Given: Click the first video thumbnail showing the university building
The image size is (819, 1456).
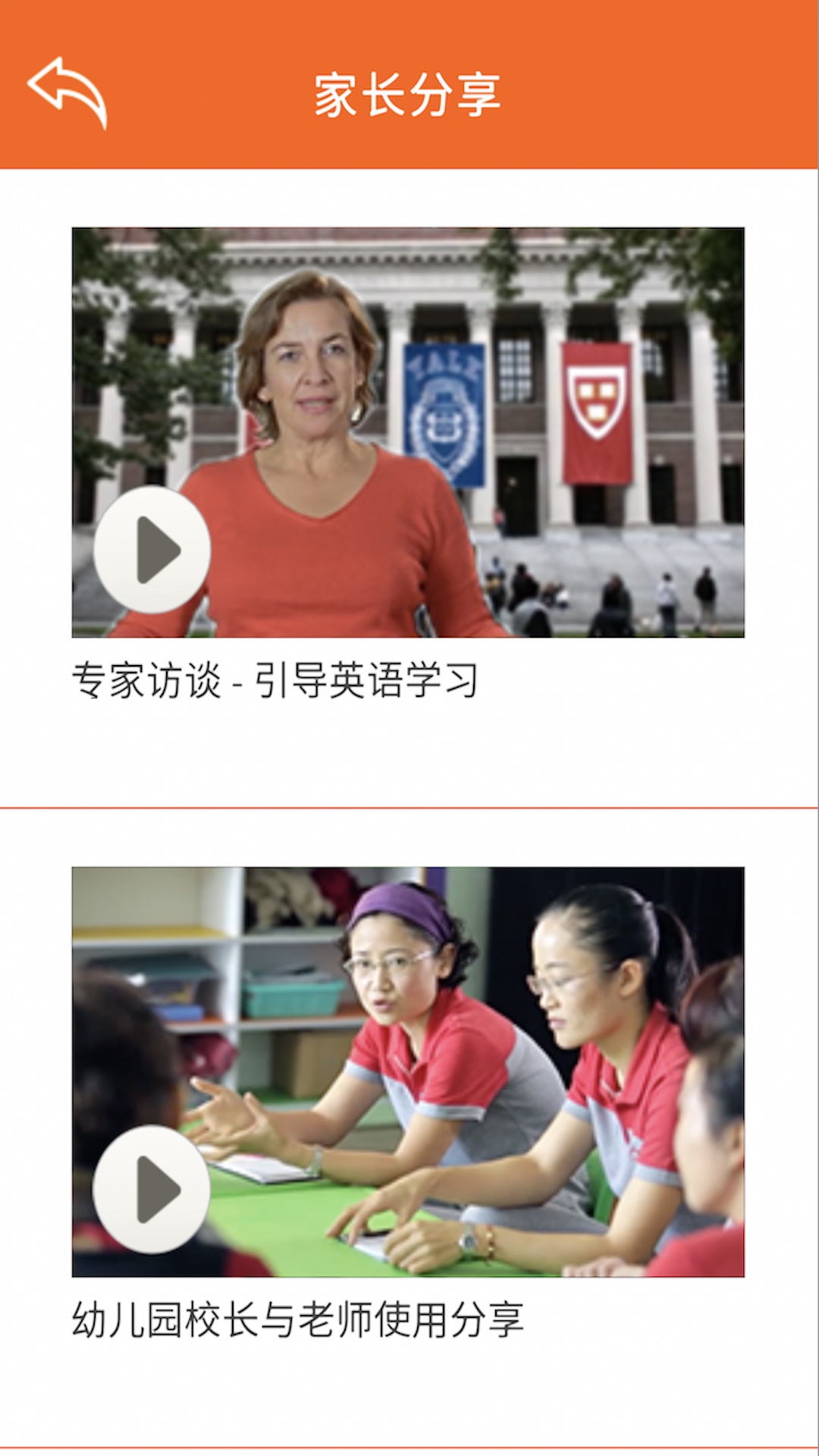Looking at the screenshot, I should click(x=409, y=432).
